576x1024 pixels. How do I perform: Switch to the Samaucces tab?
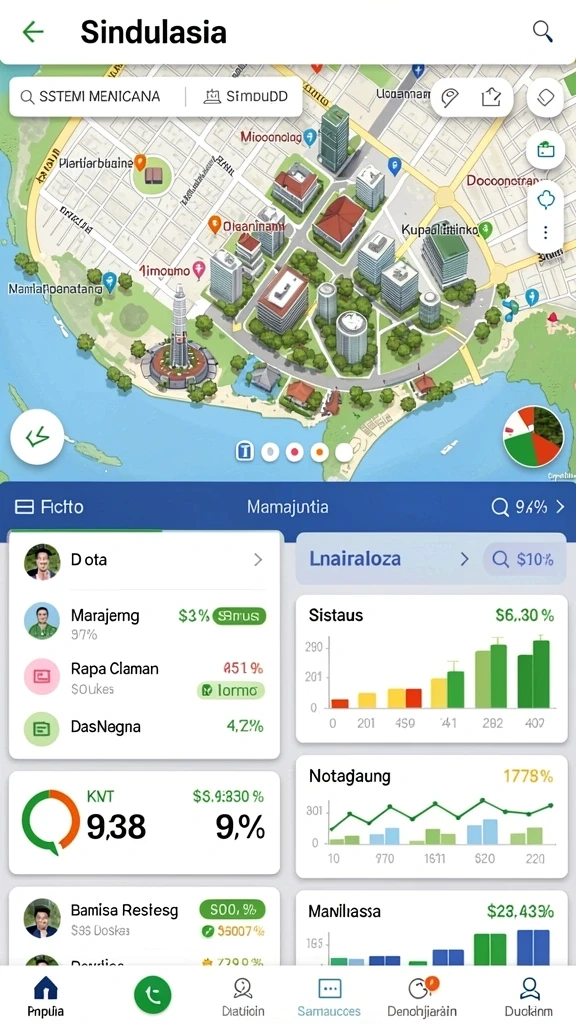tap(328, 998)
